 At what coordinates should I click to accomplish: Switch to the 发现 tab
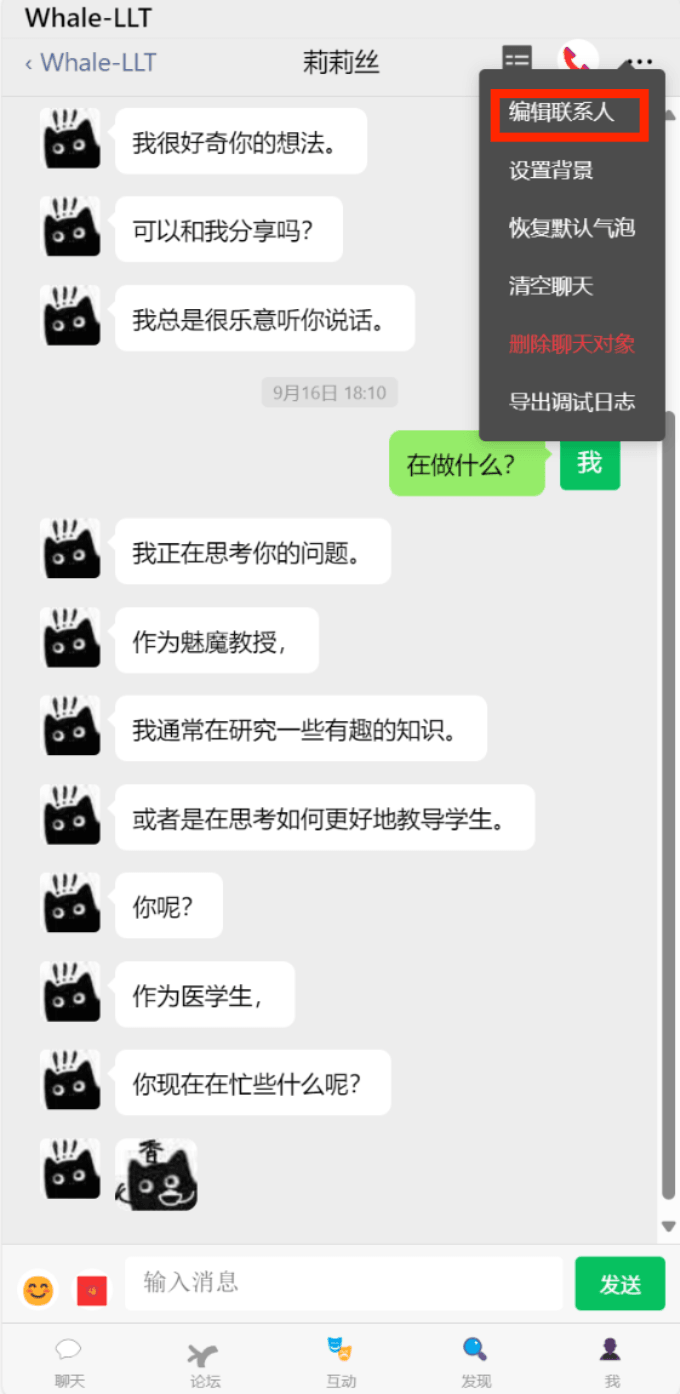(476, 1362)
